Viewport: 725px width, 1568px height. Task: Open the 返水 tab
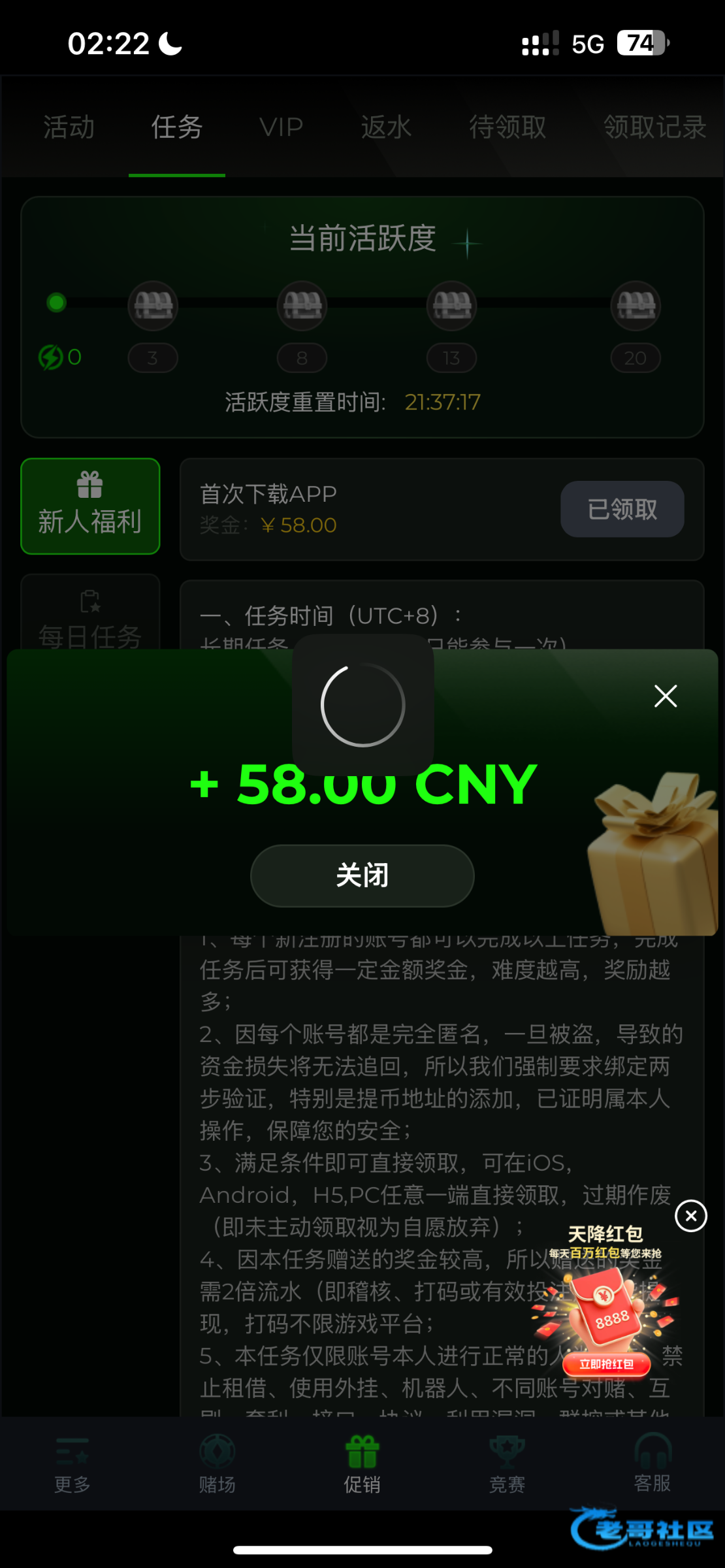(386, 127)
